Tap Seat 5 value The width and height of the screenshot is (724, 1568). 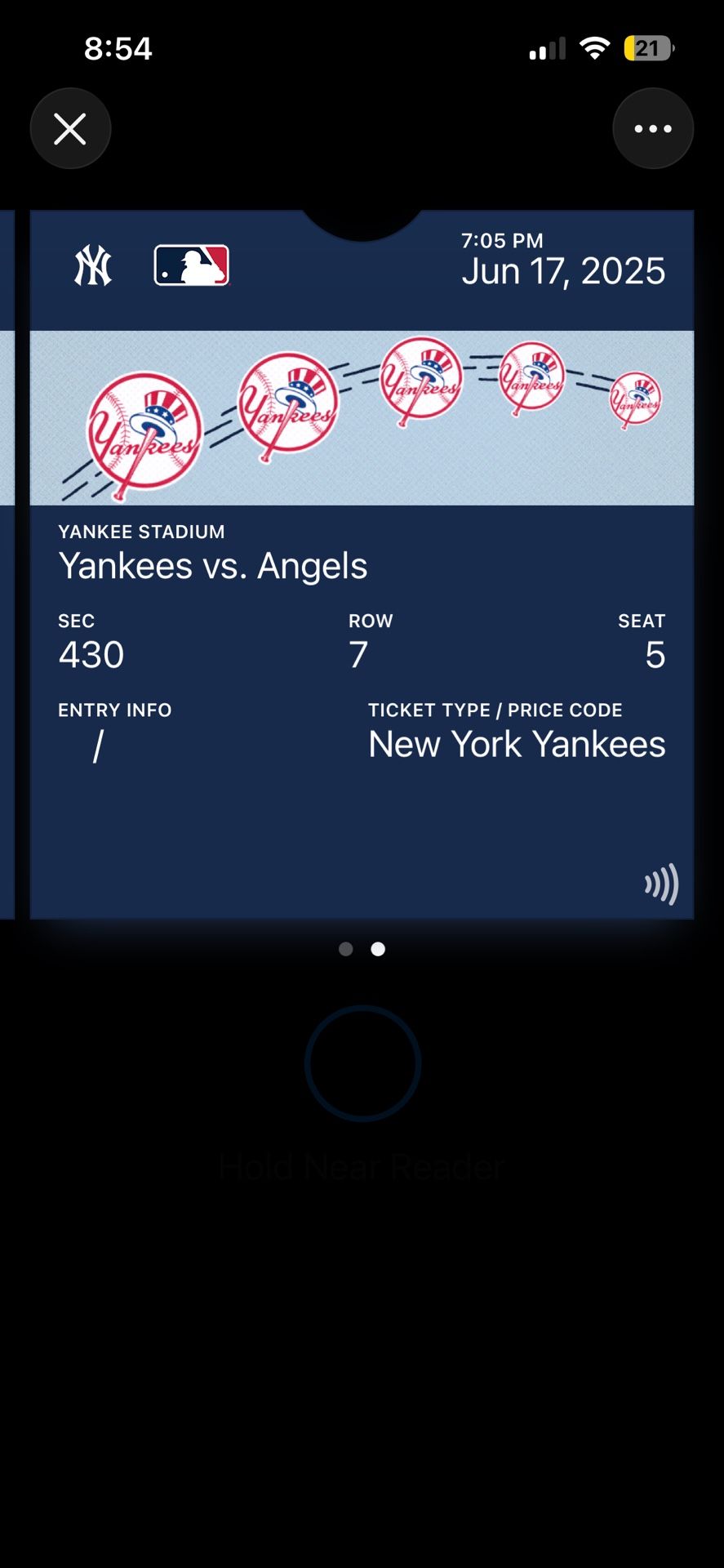click(x=655, y=653)
